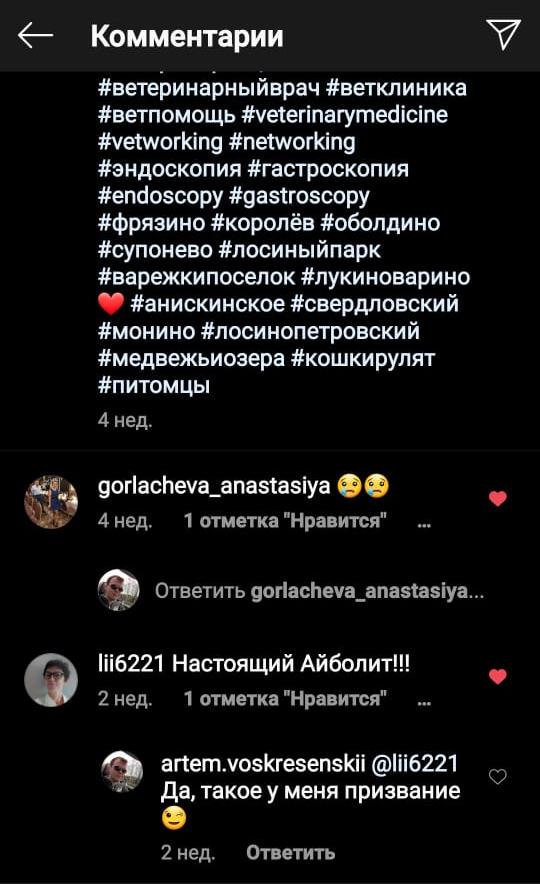Open more options on lii6221's comment
This screenshot has height=884, width=540.
pos(424,701)
